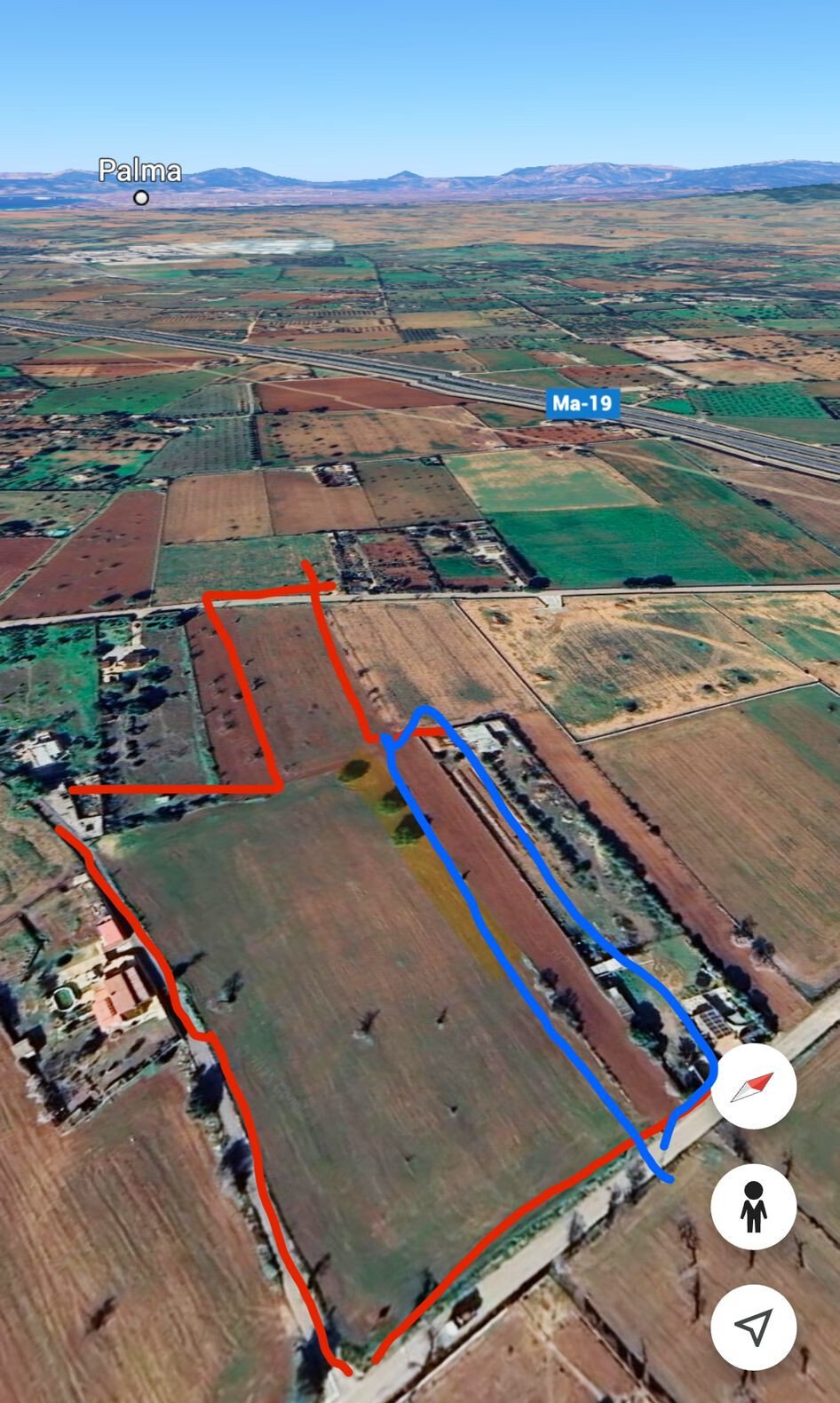The image size is (840, 1403).
Task: Fly to my current location
Action: [x=753, y=1327]
